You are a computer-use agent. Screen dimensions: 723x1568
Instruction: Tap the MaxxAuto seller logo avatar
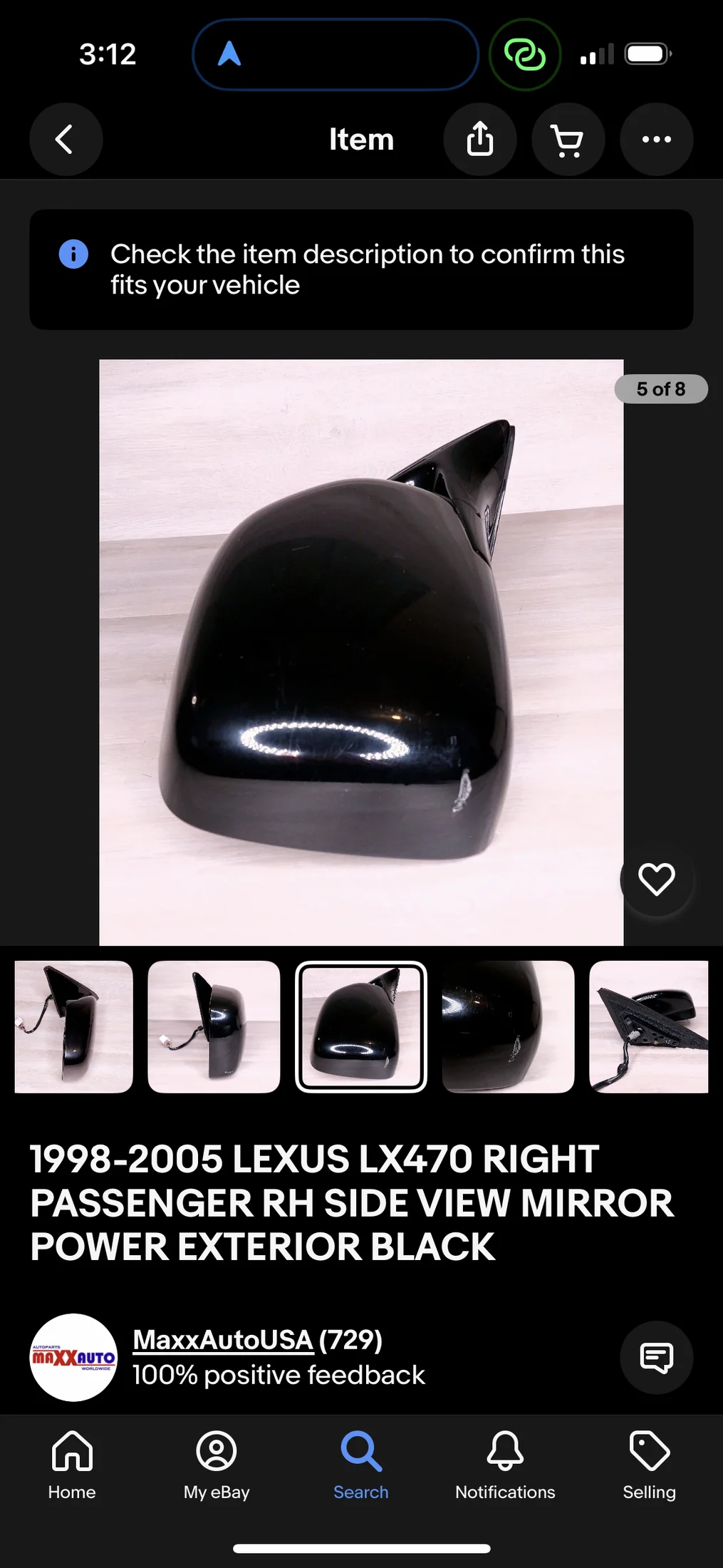74,1357
